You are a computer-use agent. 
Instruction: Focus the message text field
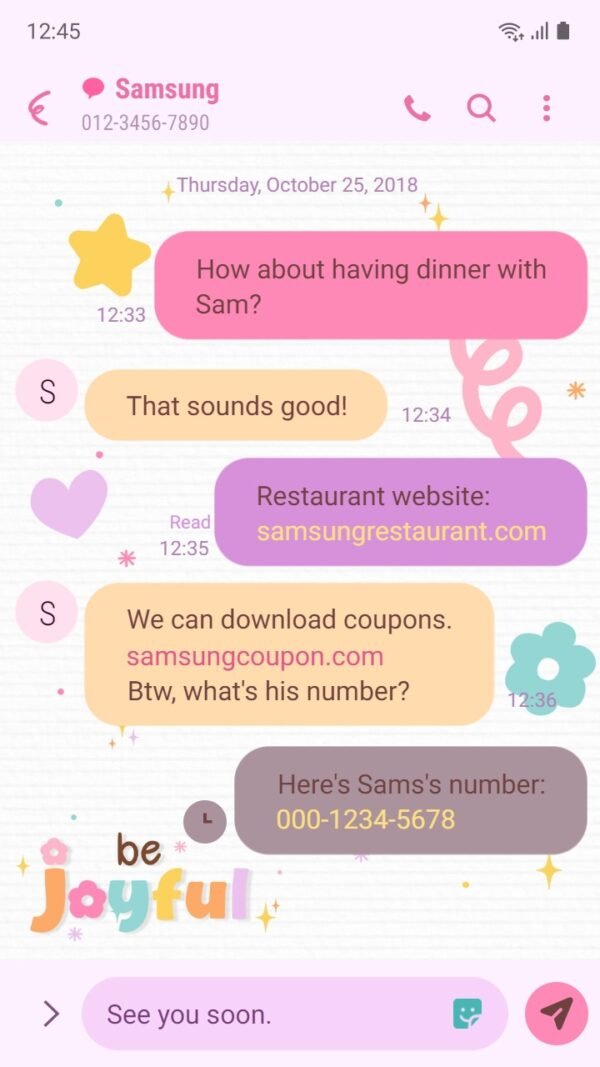pos(270,1014)
